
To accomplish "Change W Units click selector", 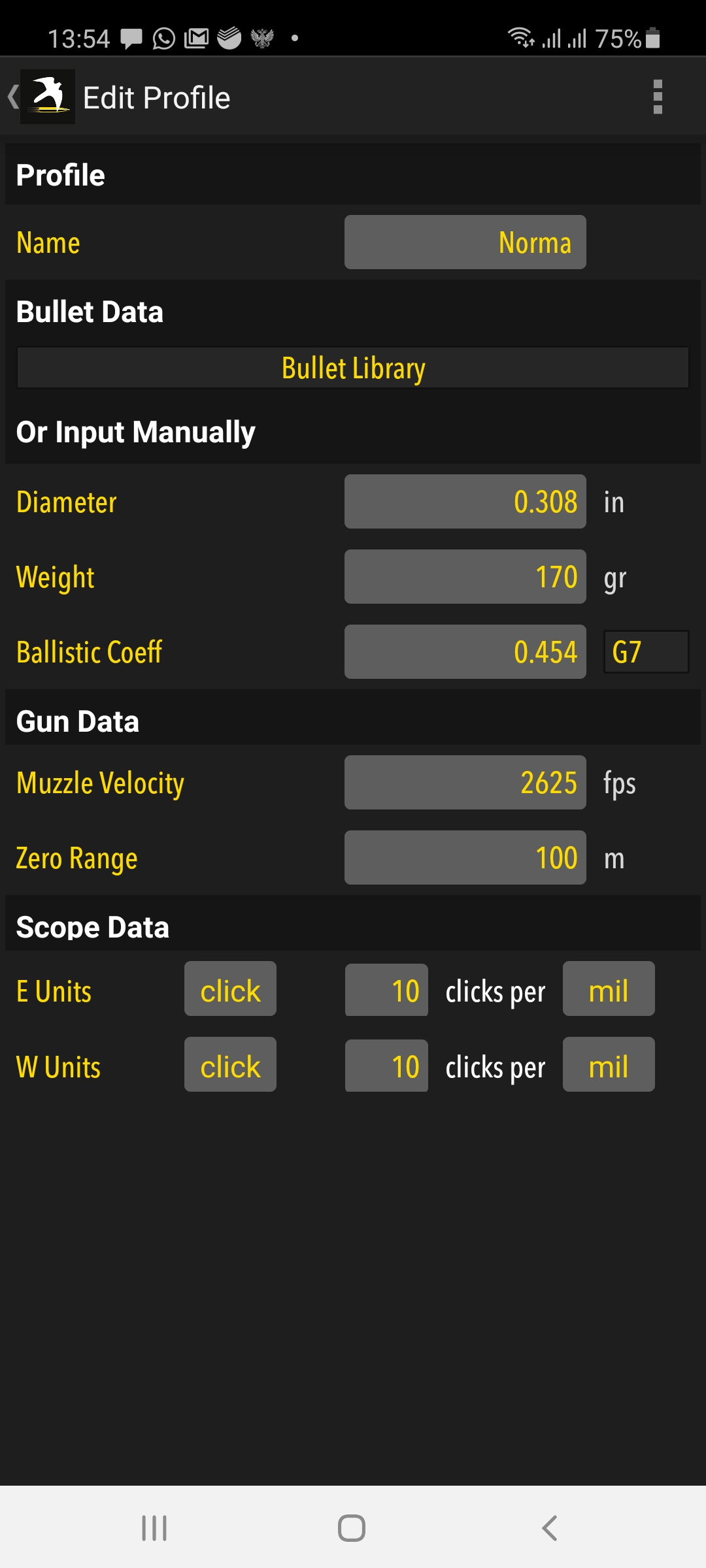I will click(x=230, y=1065).
